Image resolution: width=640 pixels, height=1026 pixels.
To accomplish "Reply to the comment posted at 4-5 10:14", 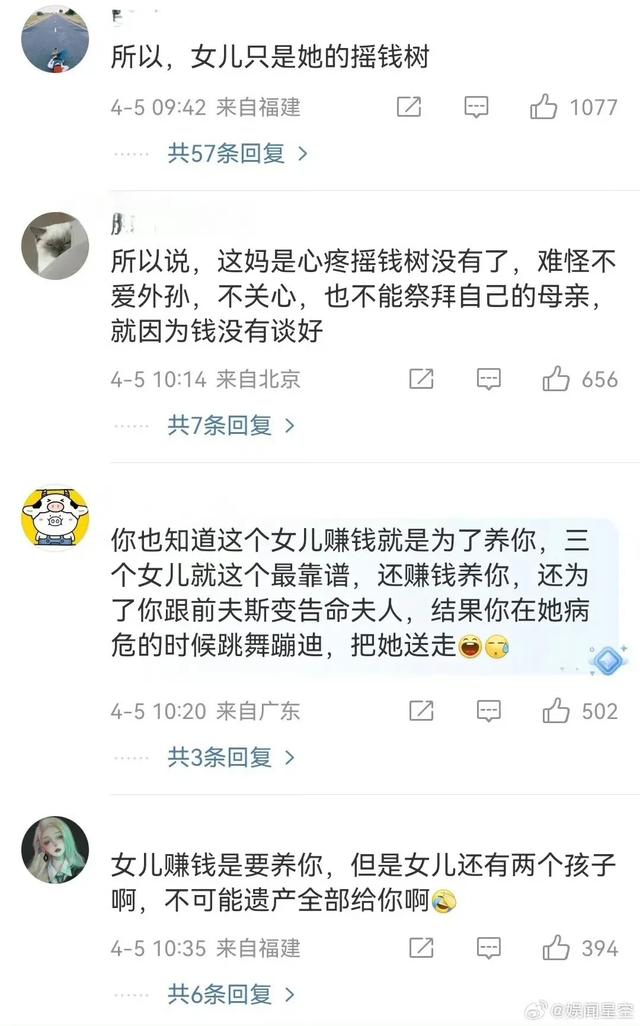I will [488, 379].
